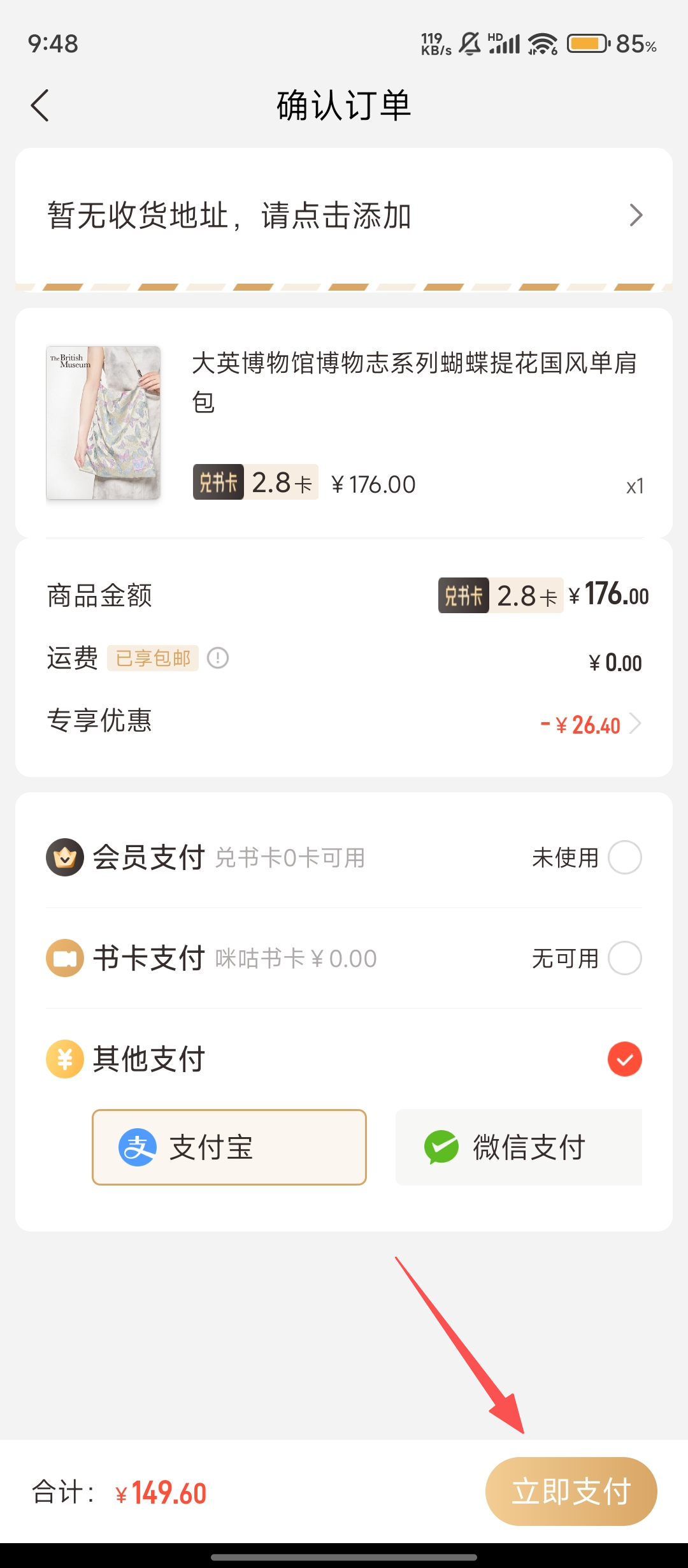
Task: Select 书卡支付 payment option
Action: coord(624,958)
